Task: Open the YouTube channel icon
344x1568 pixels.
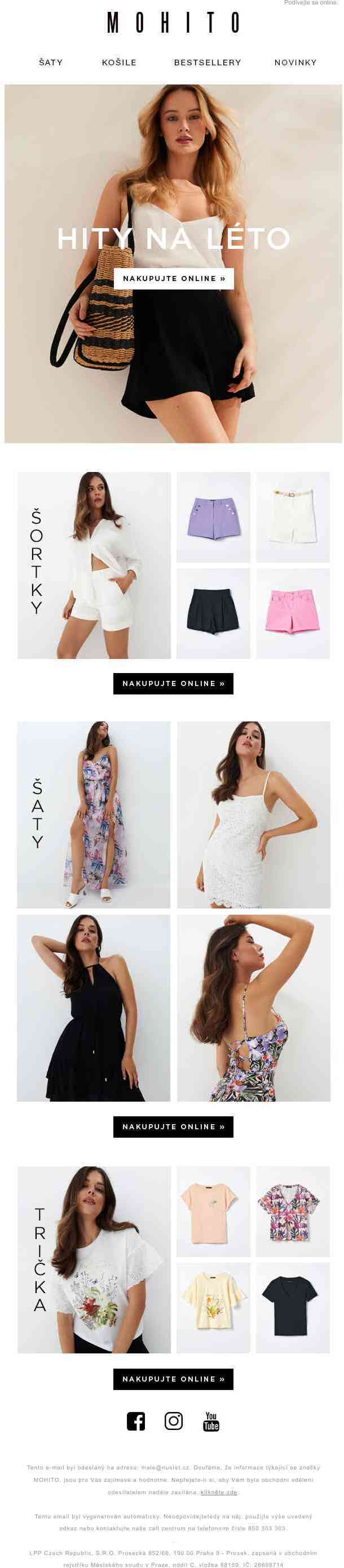Action: tap(211, 1420)
